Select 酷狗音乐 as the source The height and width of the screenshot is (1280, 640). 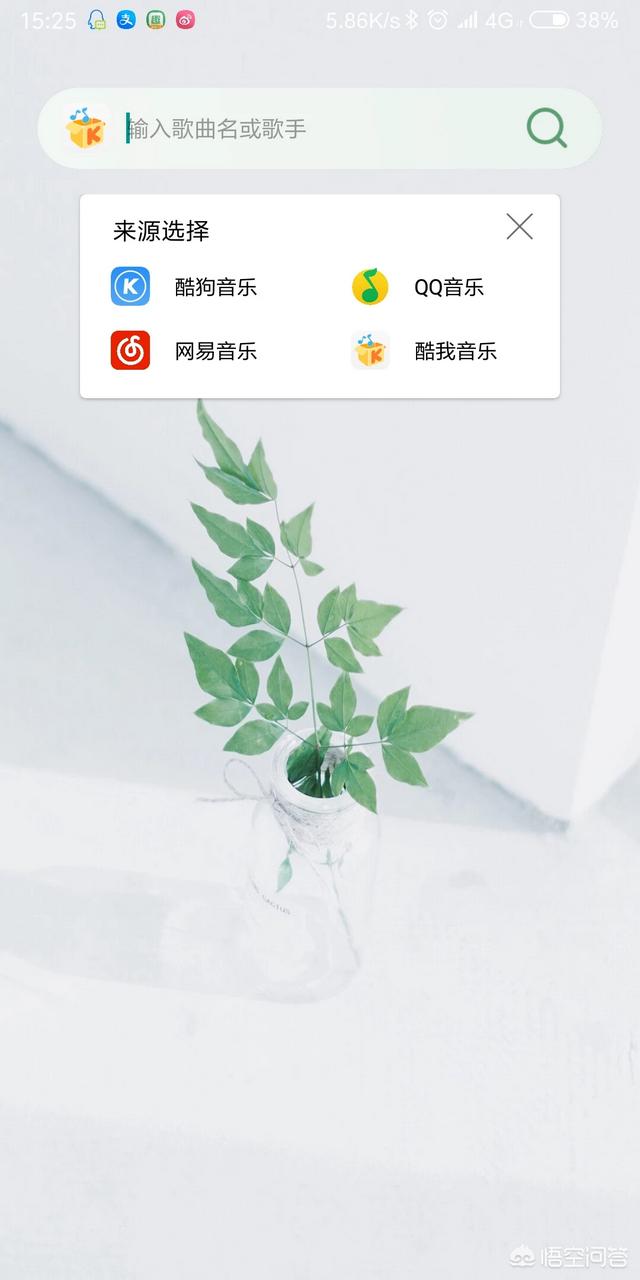click(185, 287)
